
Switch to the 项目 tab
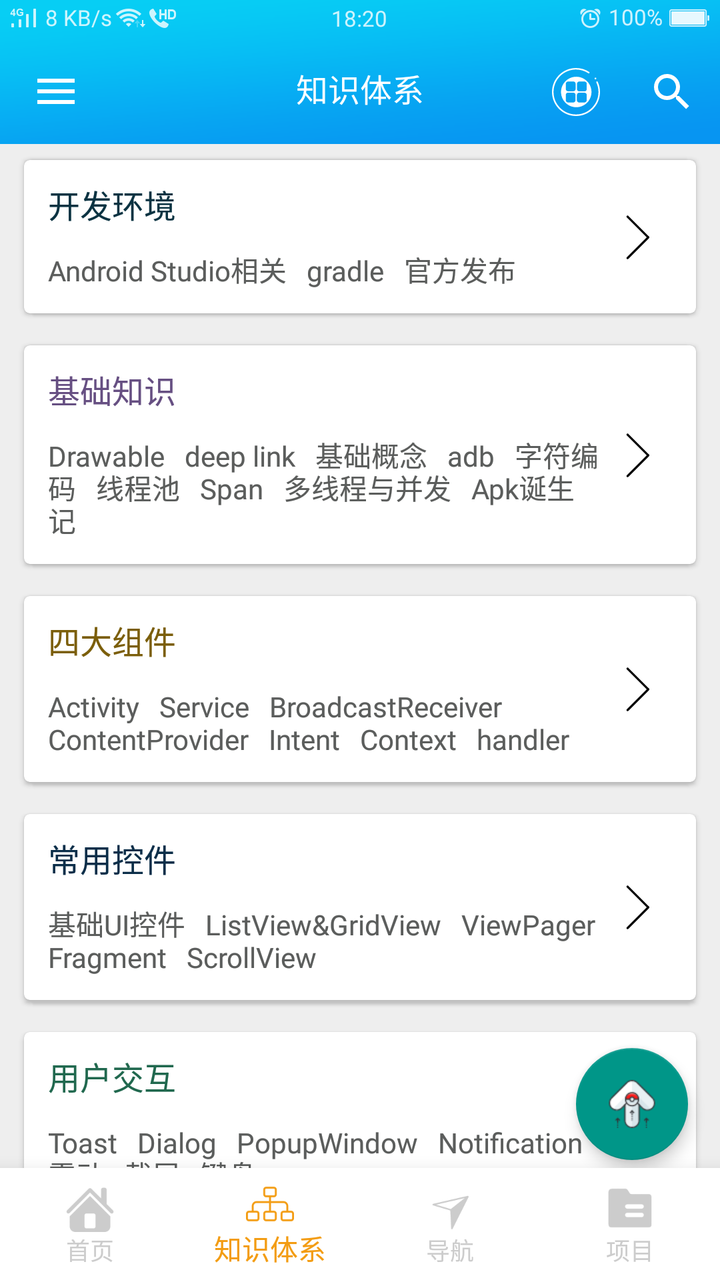point(629,1230)
